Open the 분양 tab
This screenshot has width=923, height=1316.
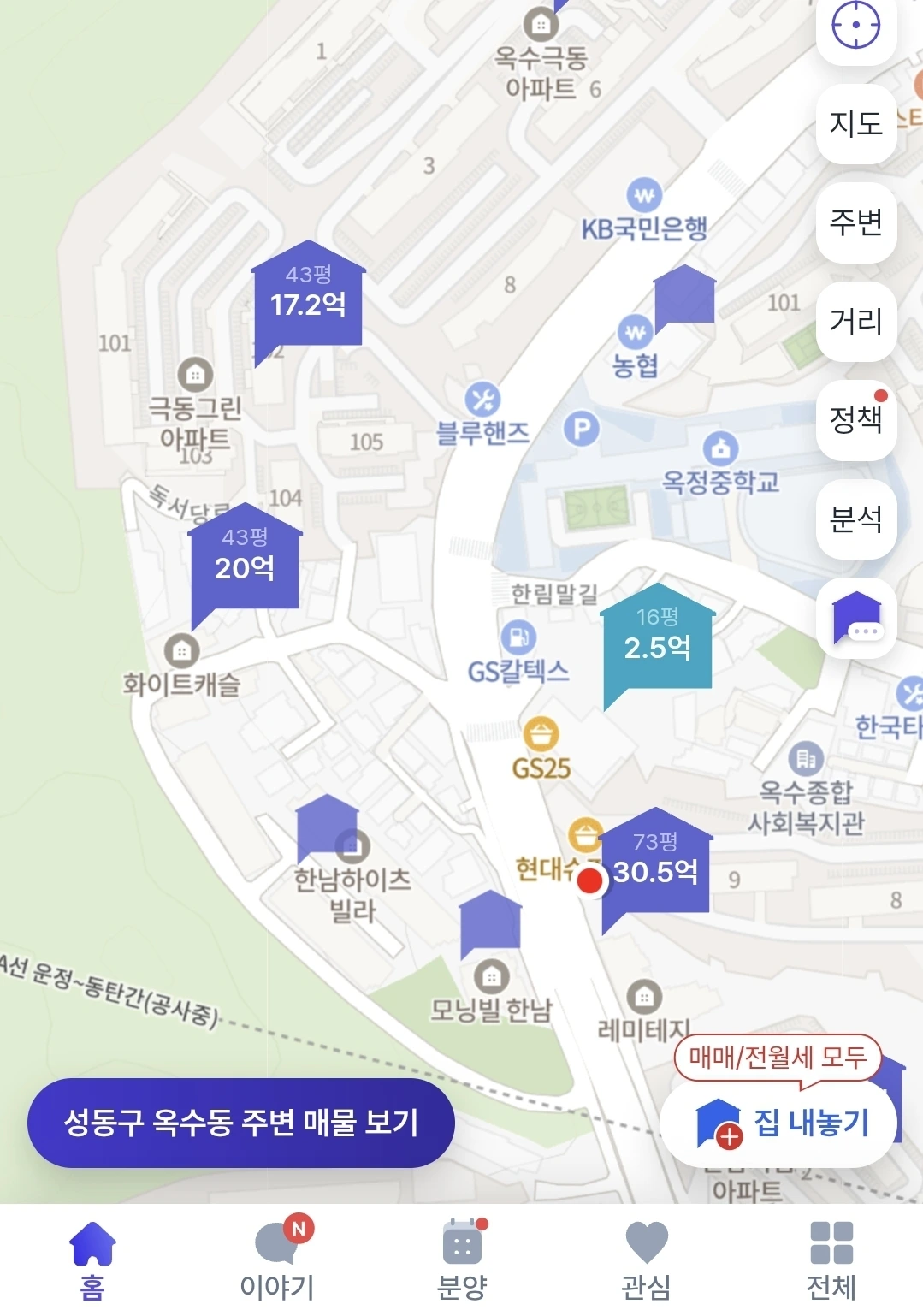462,1260
